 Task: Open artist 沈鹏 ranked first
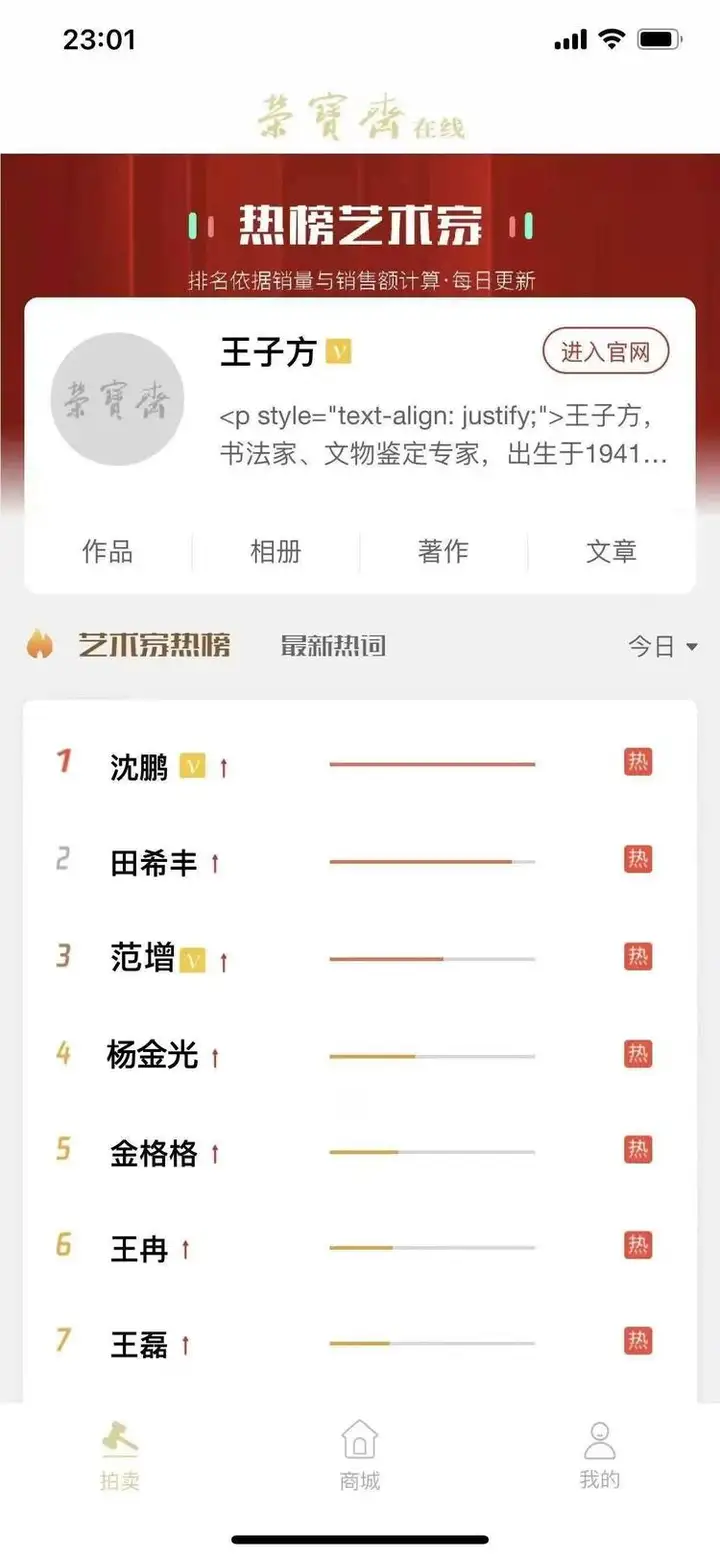[139, 766]
